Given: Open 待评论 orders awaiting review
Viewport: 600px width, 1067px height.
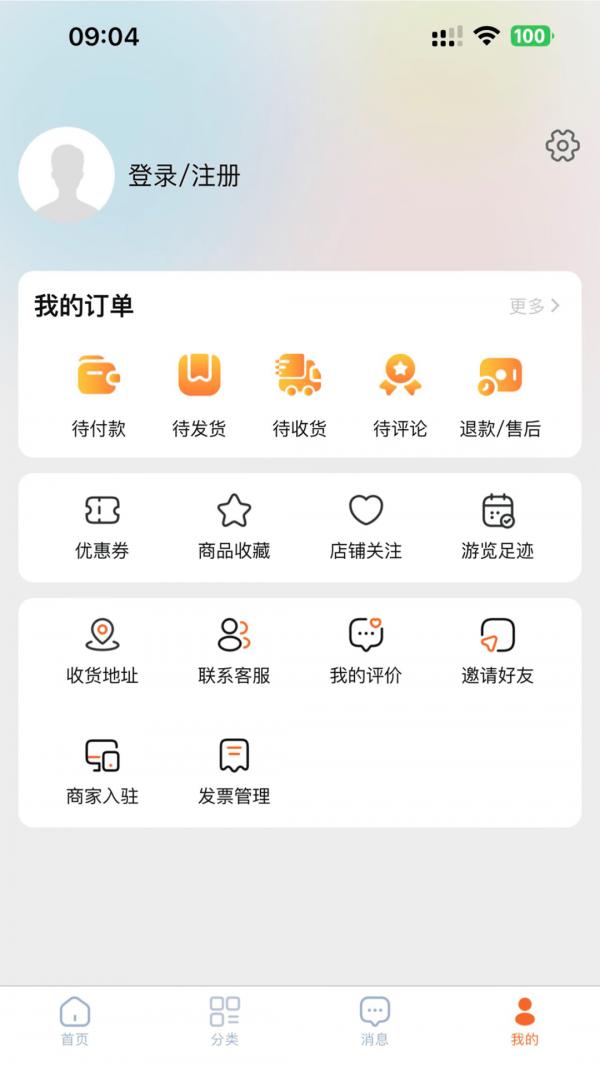Looking at the screenshot, I should click(x=400, y=396).
